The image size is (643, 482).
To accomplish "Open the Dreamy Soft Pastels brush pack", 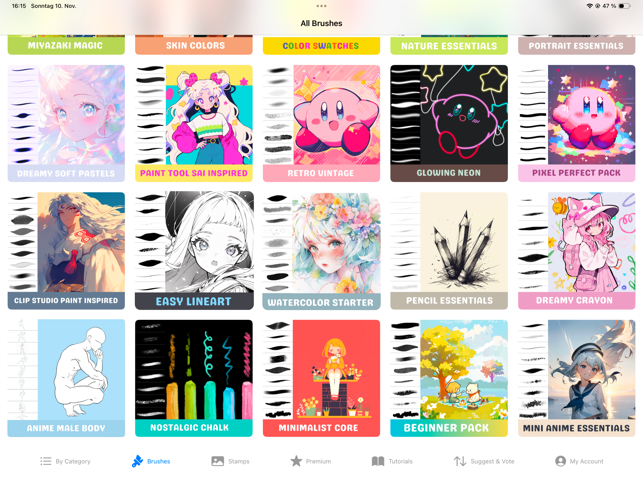I will (66, 123).
